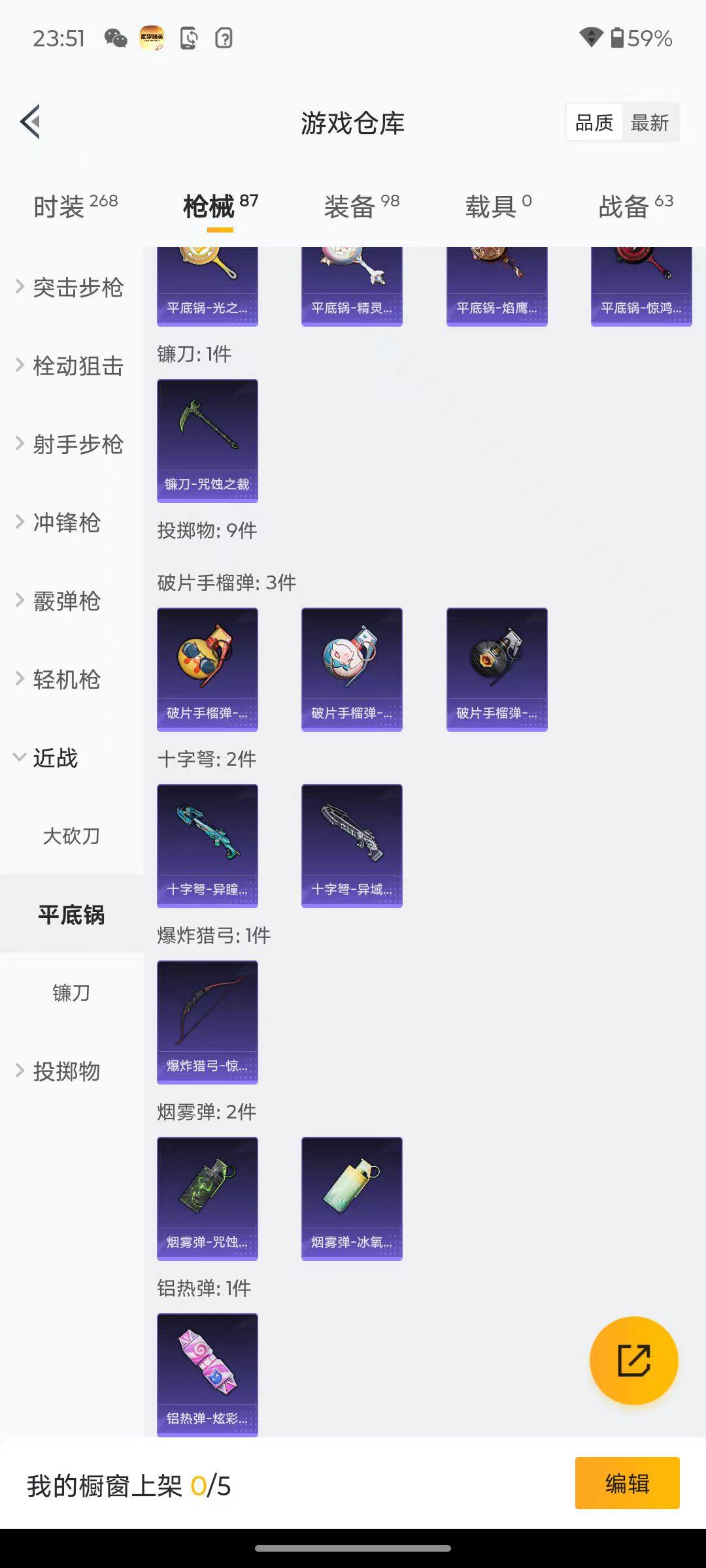Go back from 游戏仓库 page
This screenshot has width=706, height=1568.
[31, 122]
